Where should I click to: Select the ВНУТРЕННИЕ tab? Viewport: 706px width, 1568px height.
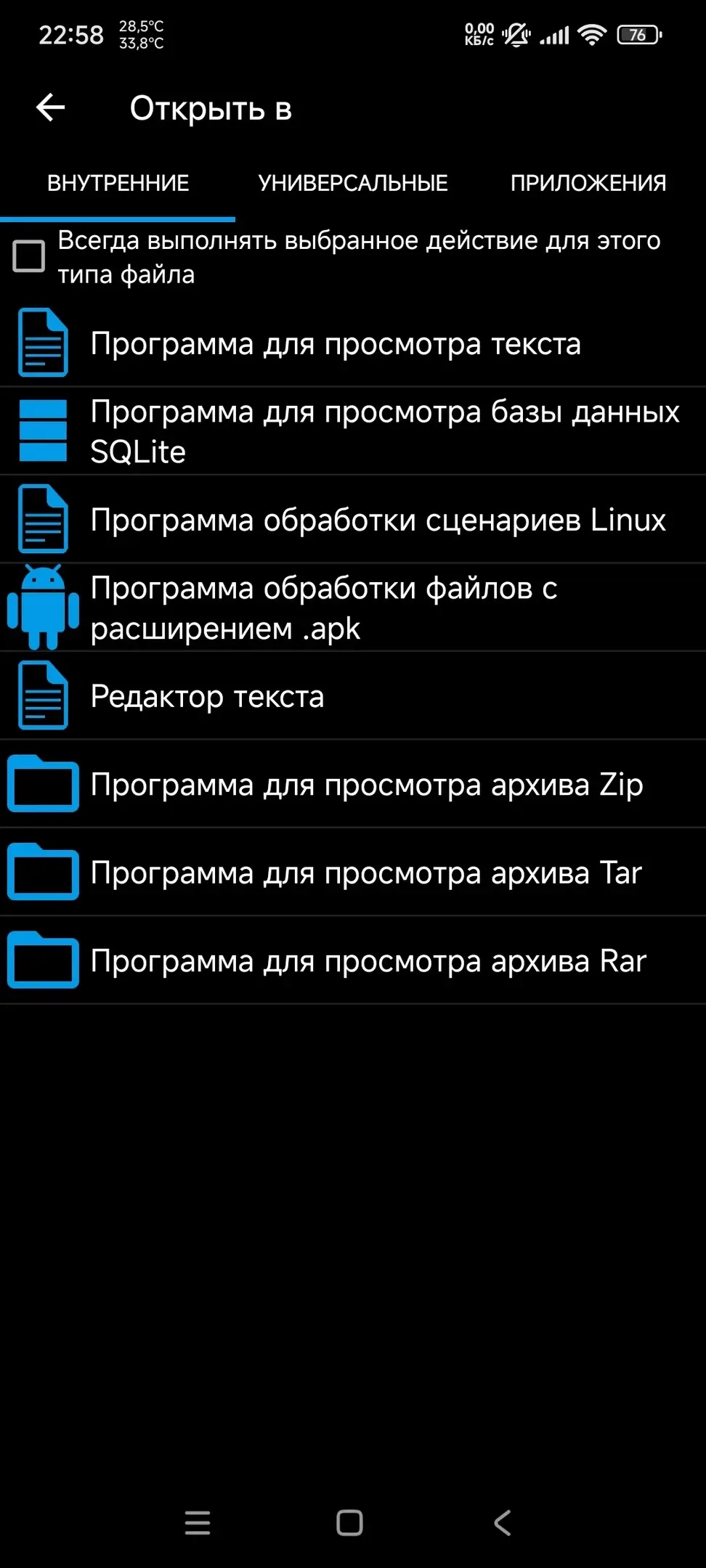[x=118, y=183]
